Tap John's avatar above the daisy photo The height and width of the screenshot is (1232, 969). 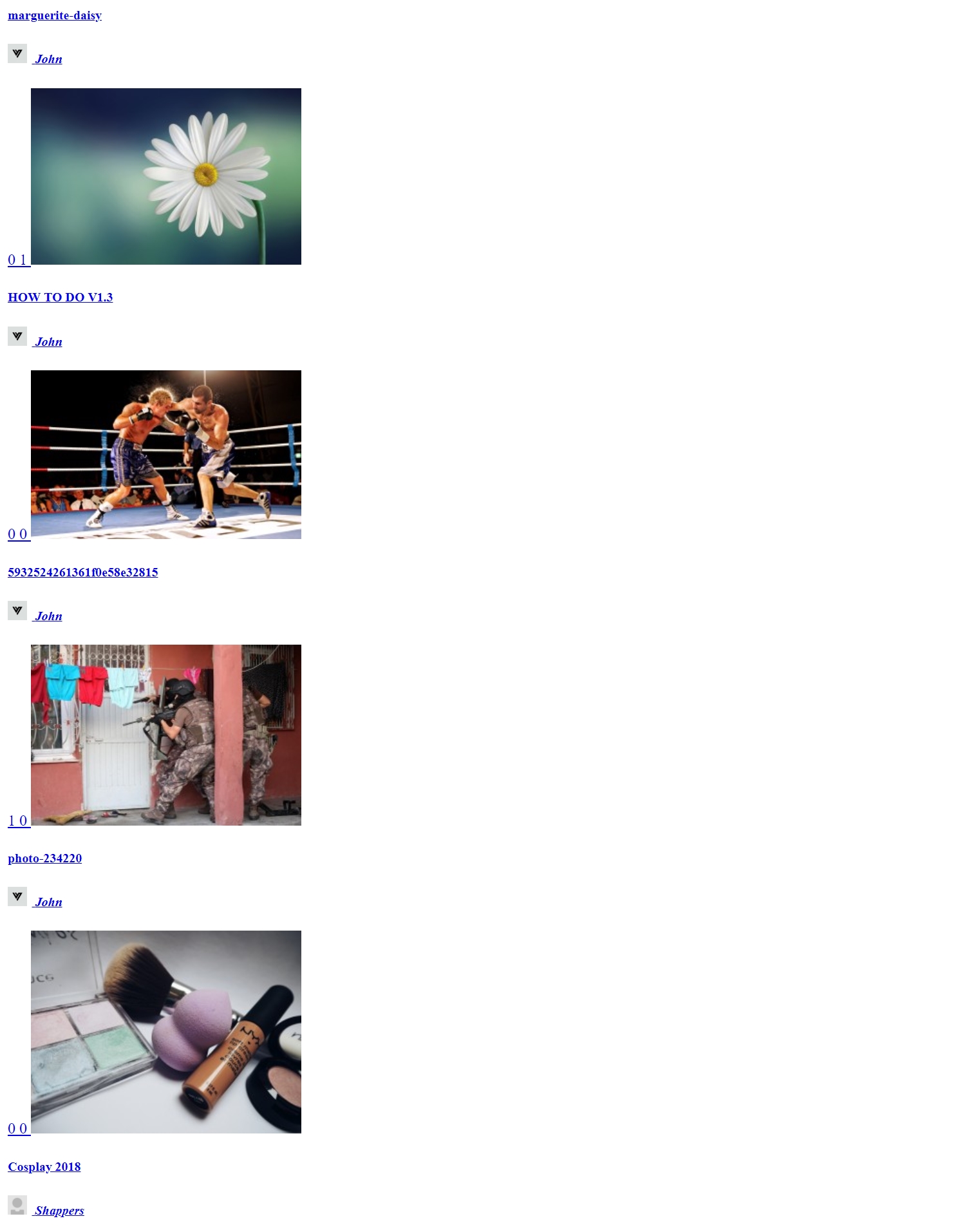point(17,53)
